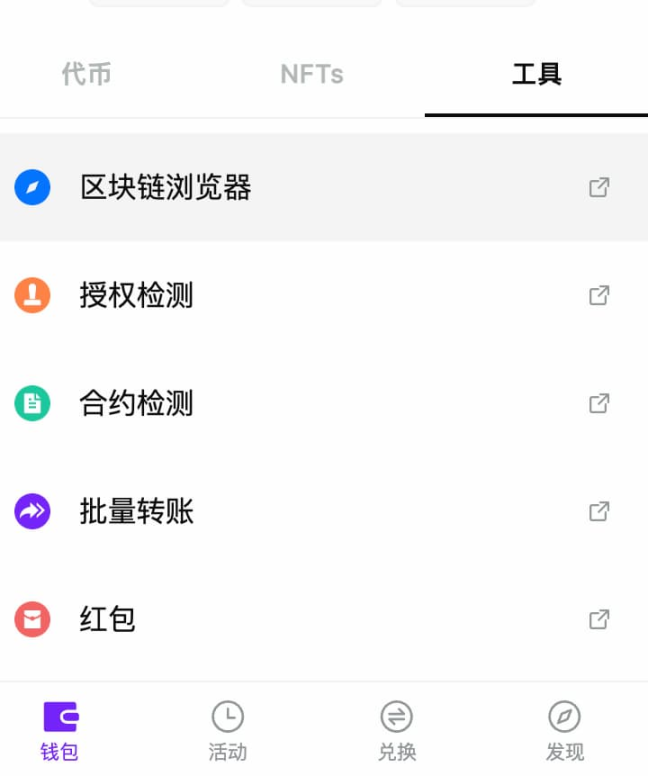Open the 发现 bottom tab
The image size is (648, 776).
(565, 731)
